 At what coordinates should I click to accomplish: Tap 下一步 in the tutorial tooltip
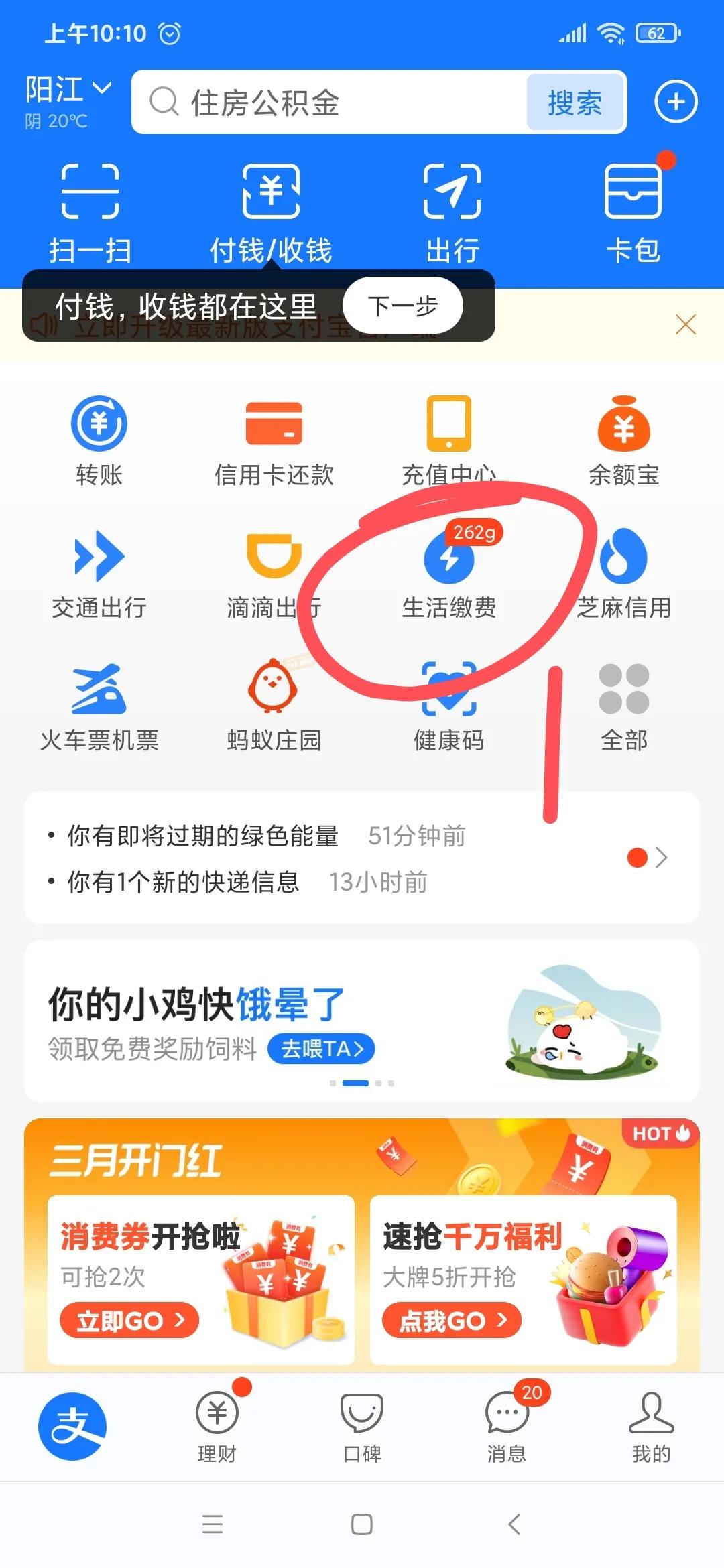tap(401, 305)
